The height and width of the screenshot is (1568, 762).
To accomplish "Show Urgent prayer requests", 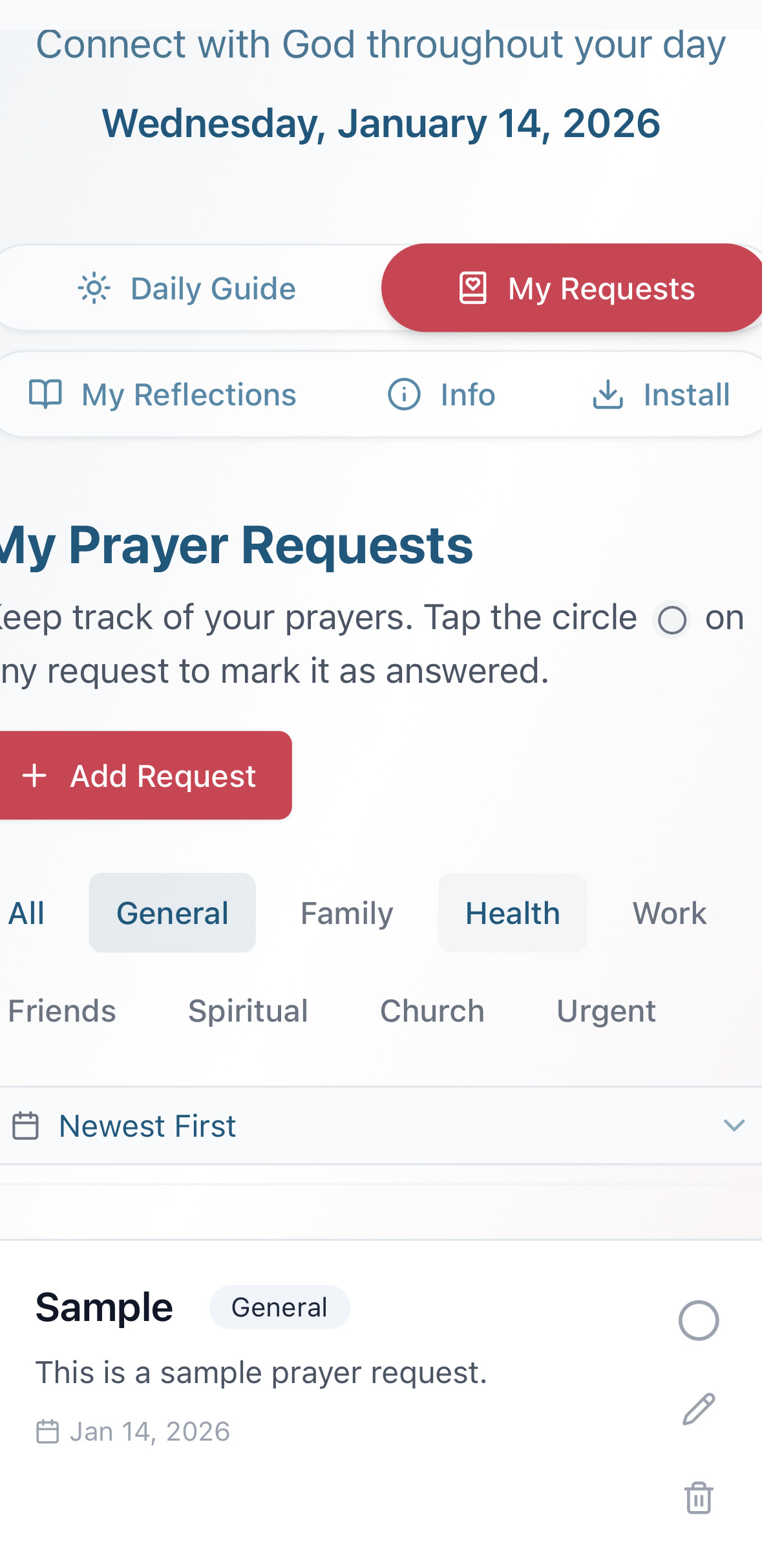I will click(x=606, y=1011).
